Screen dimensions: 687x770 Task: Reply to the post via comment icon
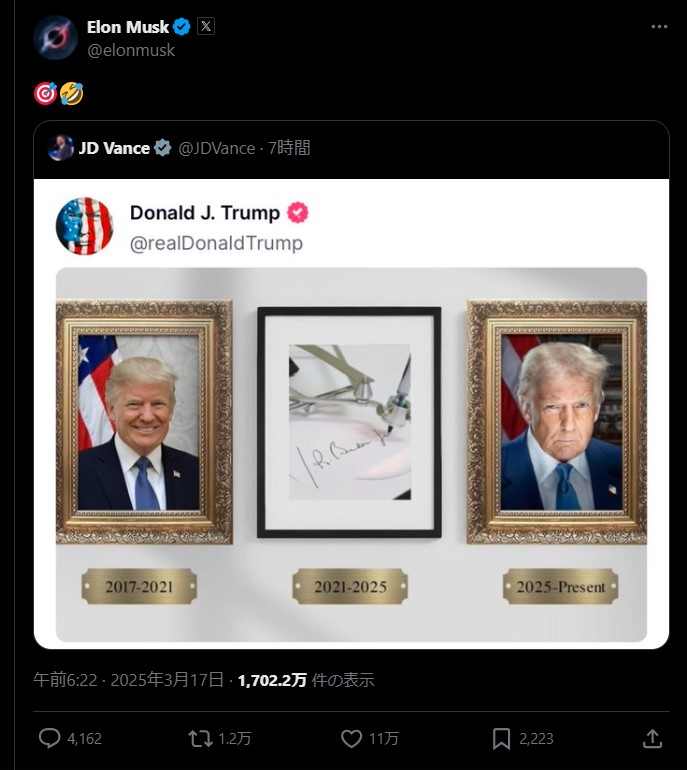click(x=50, y=738)
